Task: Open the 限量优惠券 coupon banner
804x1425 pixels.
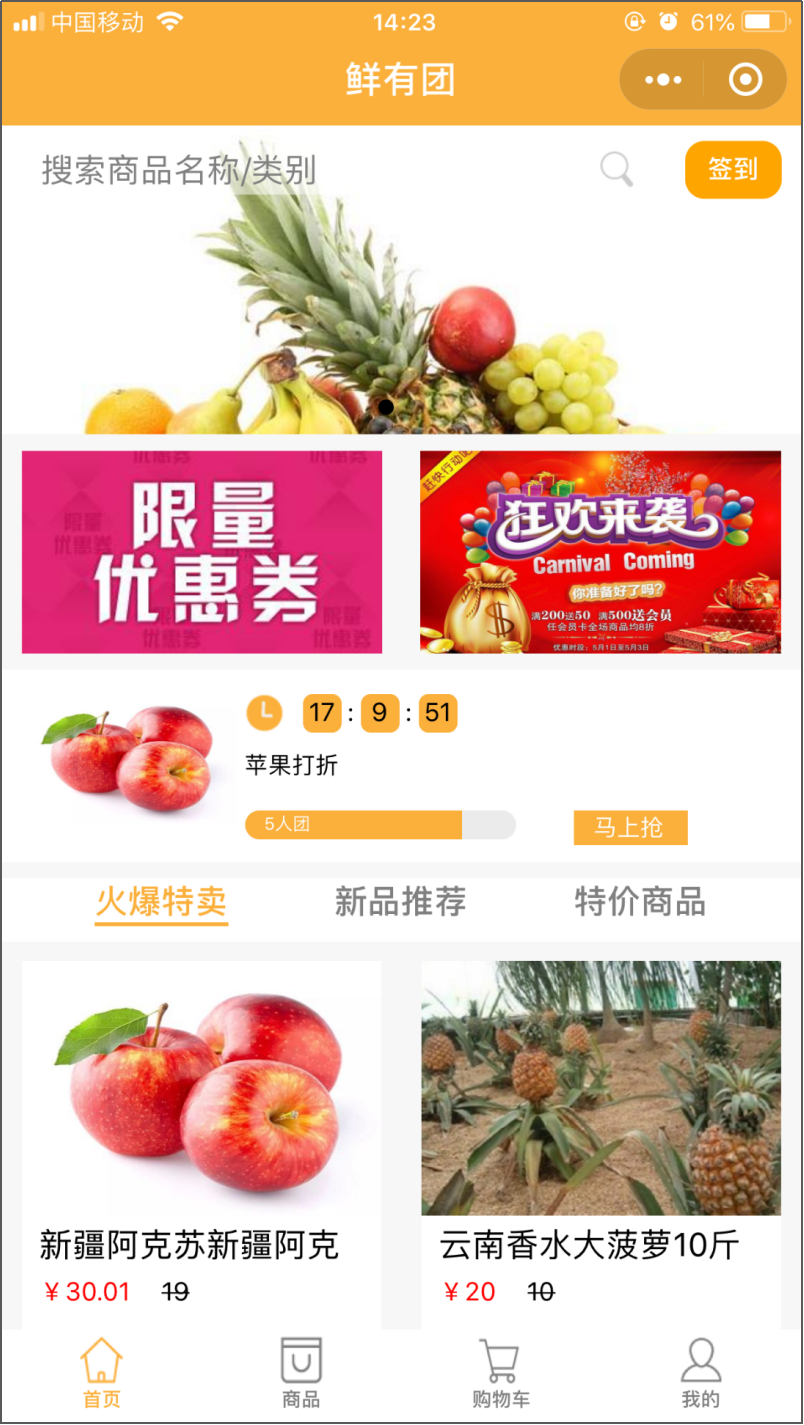Action: tap(202, 552)
